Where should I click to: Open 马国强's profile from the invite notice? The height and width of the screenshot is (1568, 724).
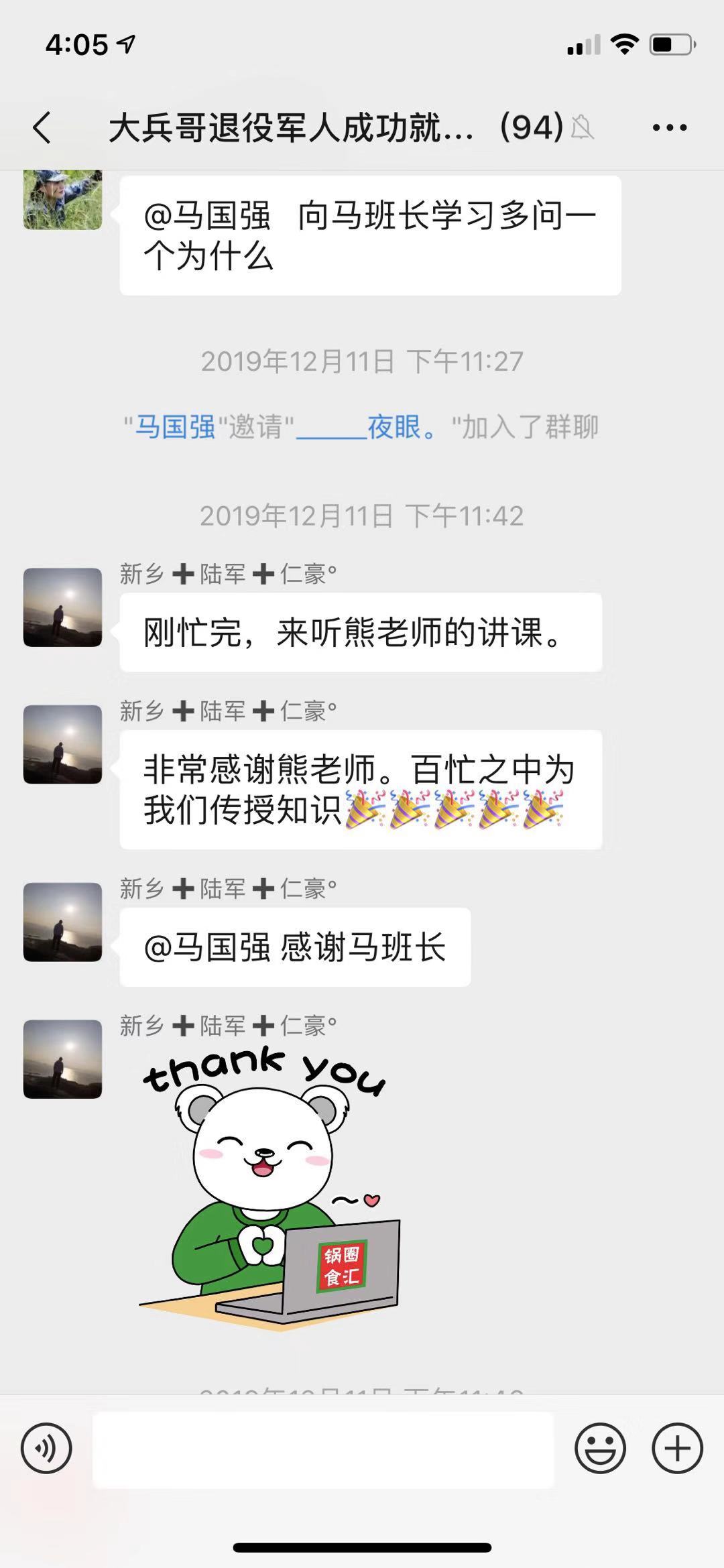tap(175, 427)
